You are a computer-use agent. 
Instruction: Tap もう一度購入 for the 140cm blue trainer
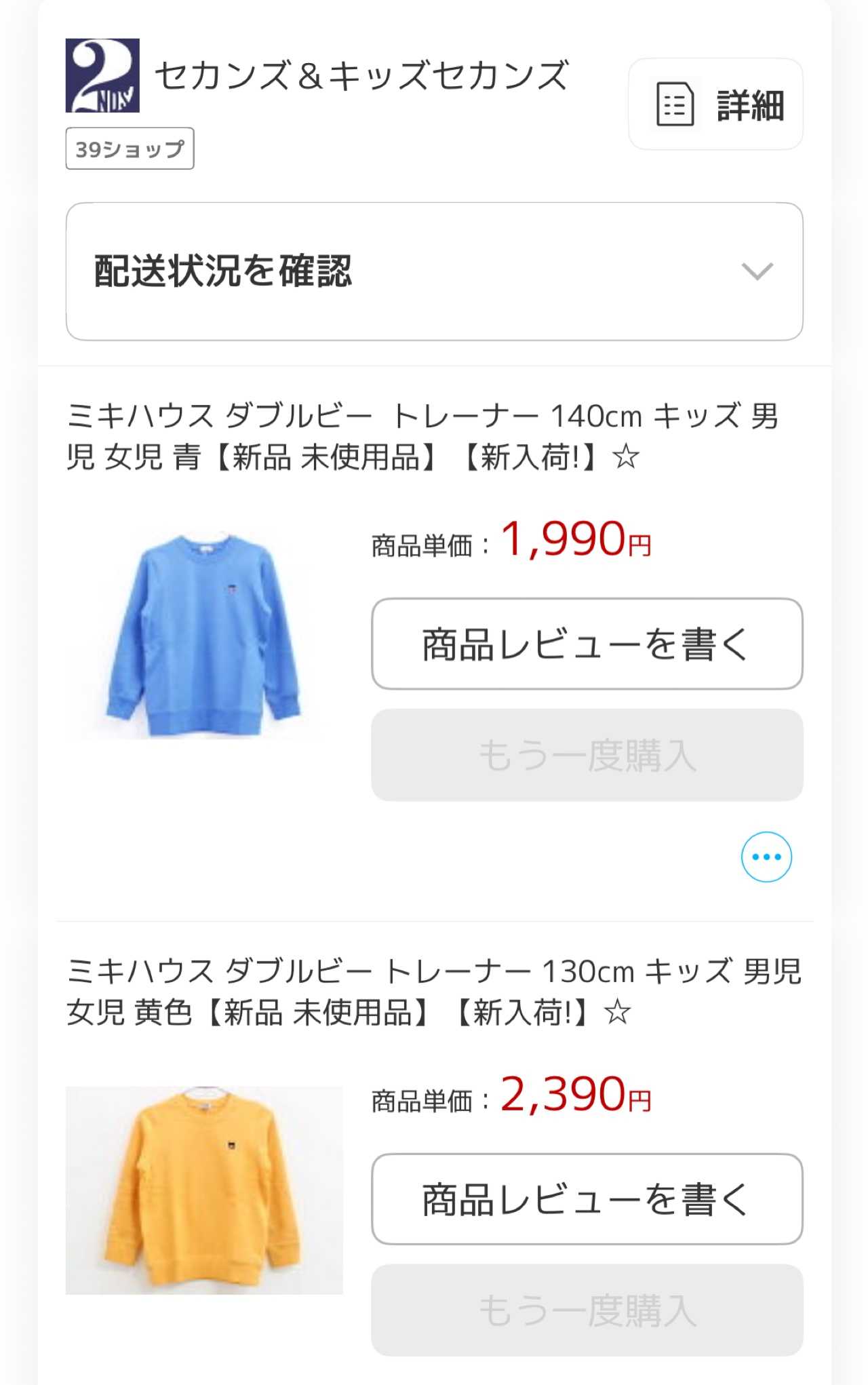click(587, 755)
